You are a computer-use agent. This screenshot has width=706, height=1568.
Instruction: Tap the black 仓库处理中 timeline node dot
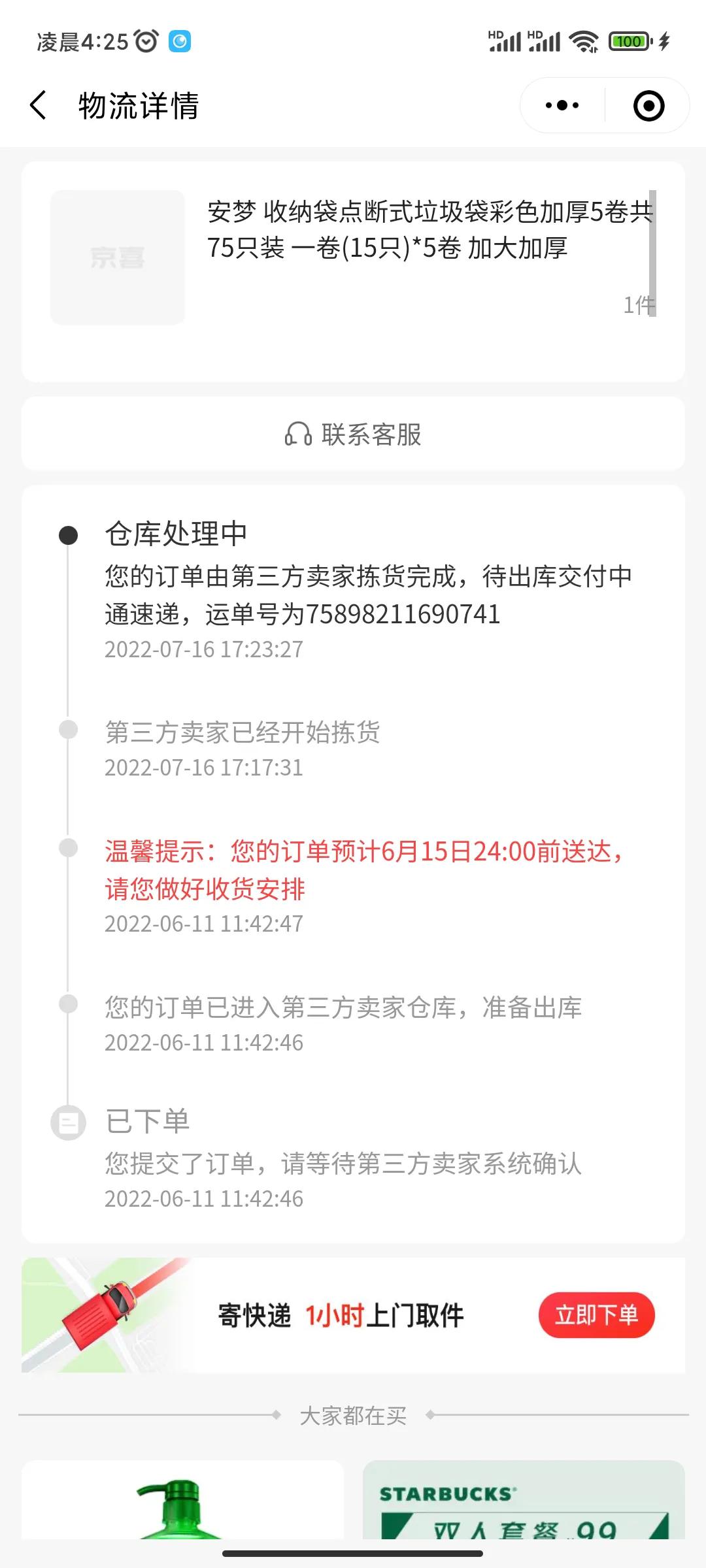tap(67, 536)
